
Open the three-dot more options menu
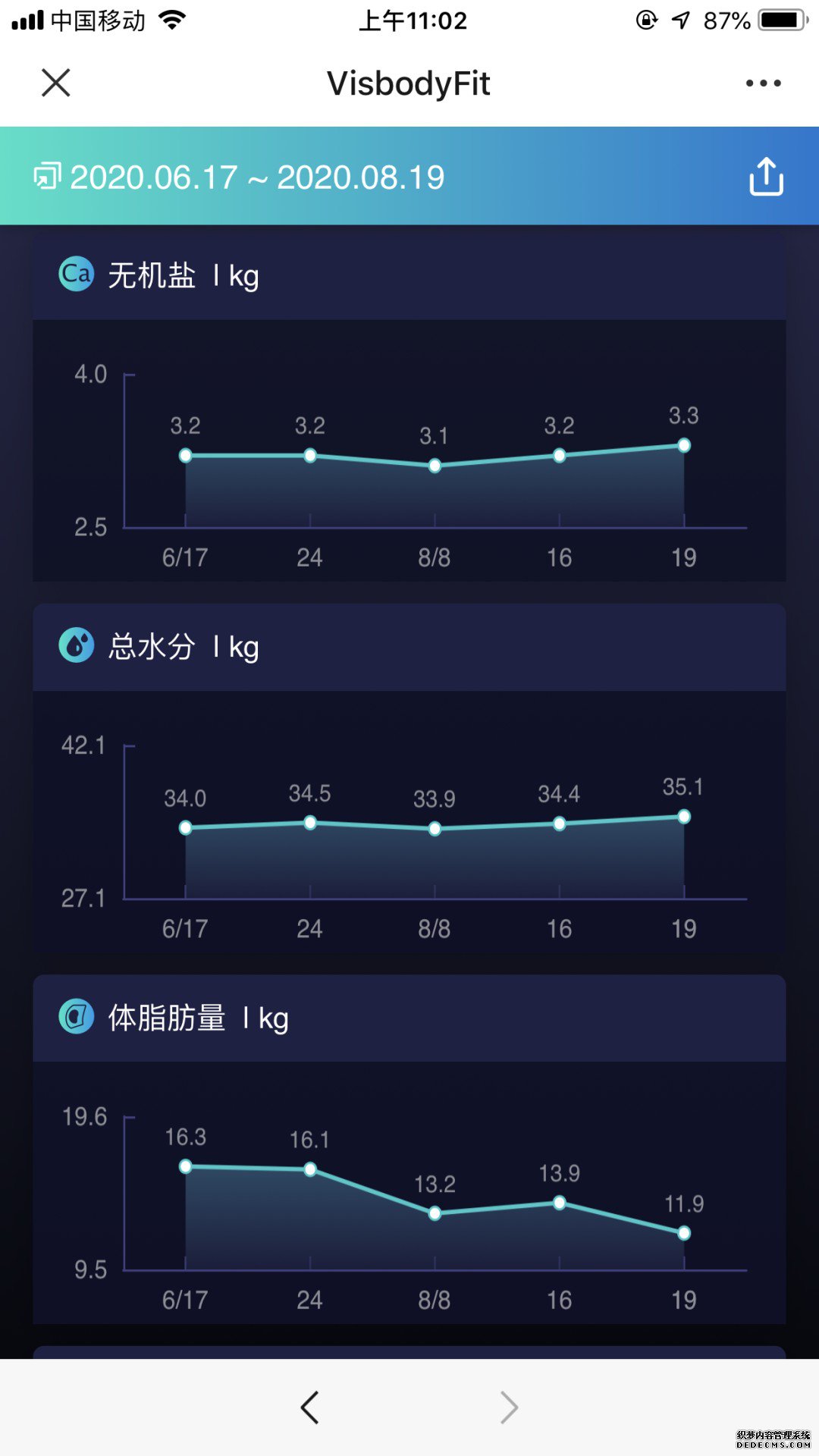(763, 83)
